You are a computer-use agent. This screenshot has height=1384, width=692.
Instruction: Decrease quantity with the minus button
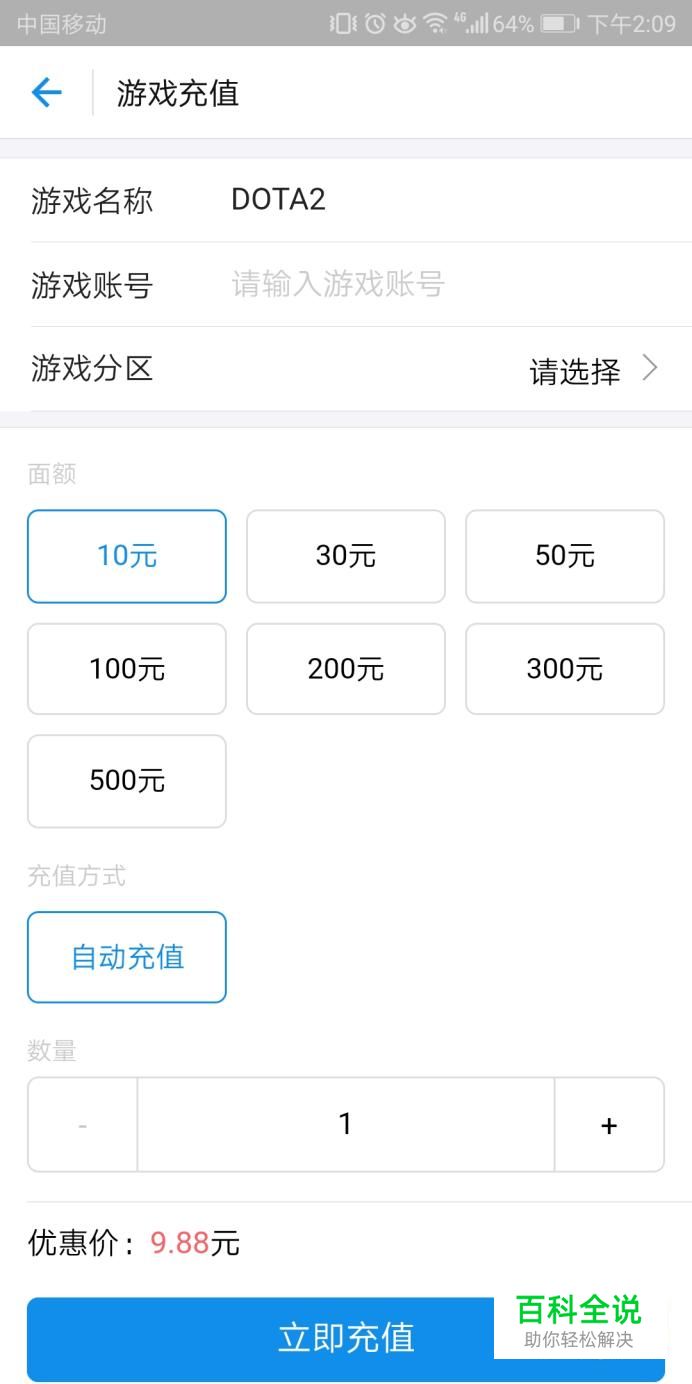[x=82, y=1125]
